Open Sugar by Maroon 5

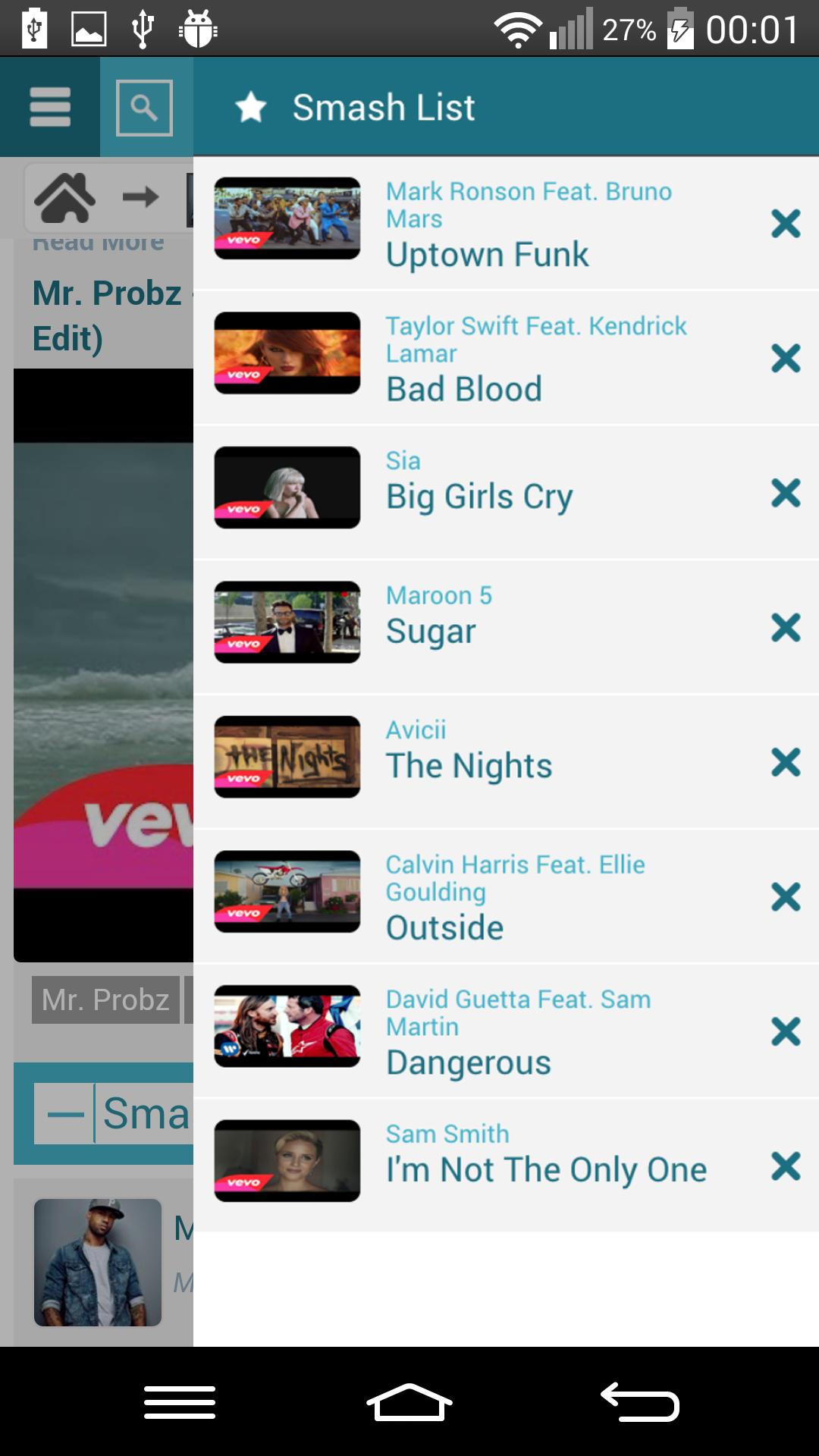[x=431, y=631]
